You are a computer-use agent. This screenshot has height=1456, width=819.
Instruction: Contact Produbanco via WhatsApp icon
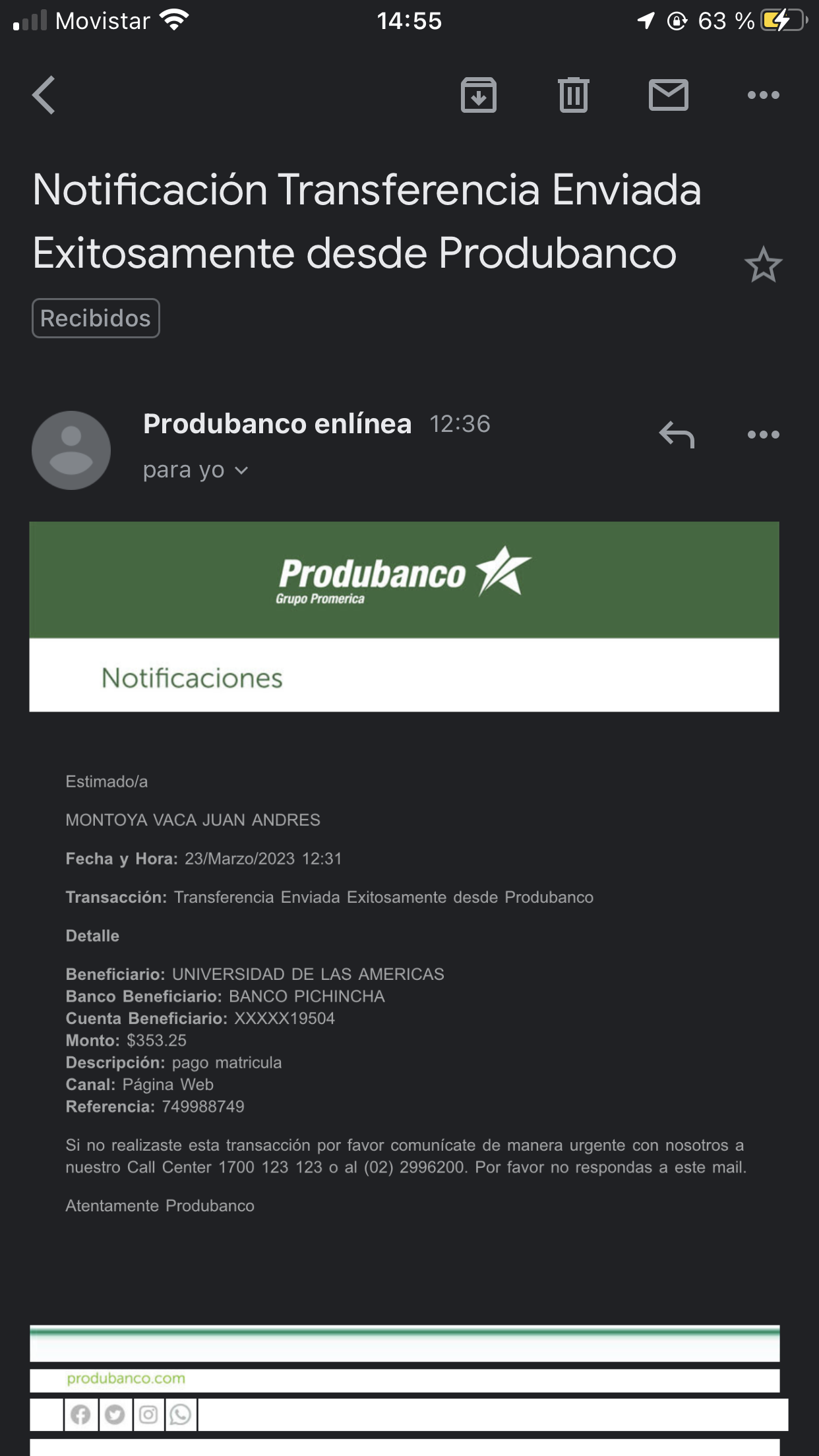click(180, 1414)
